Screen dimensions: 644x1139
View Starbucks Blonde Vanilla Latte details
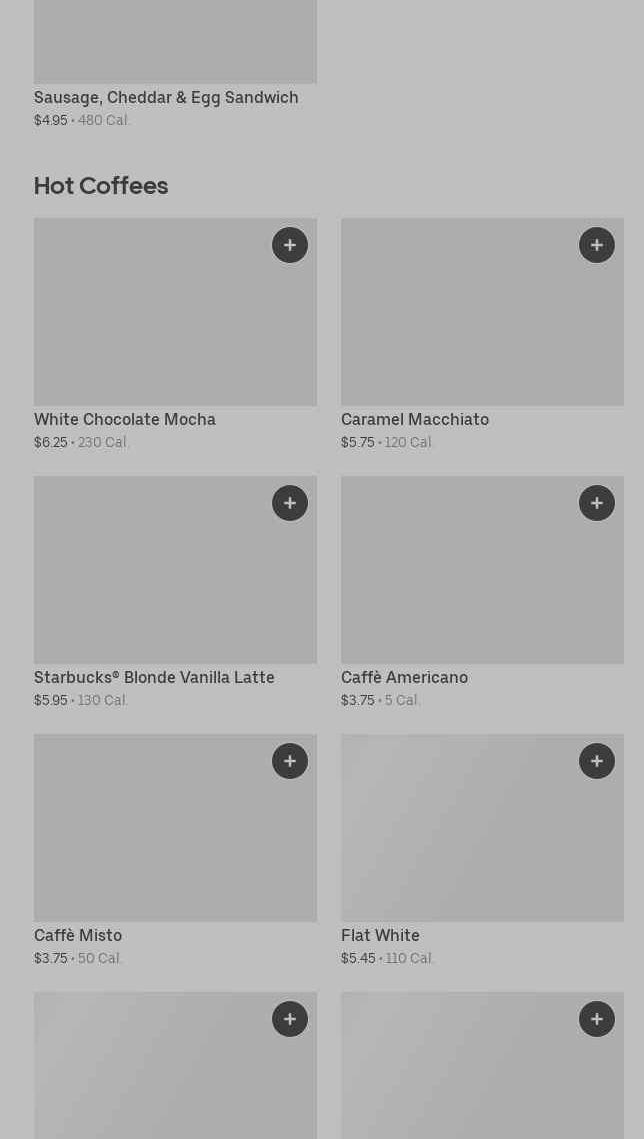175,593
